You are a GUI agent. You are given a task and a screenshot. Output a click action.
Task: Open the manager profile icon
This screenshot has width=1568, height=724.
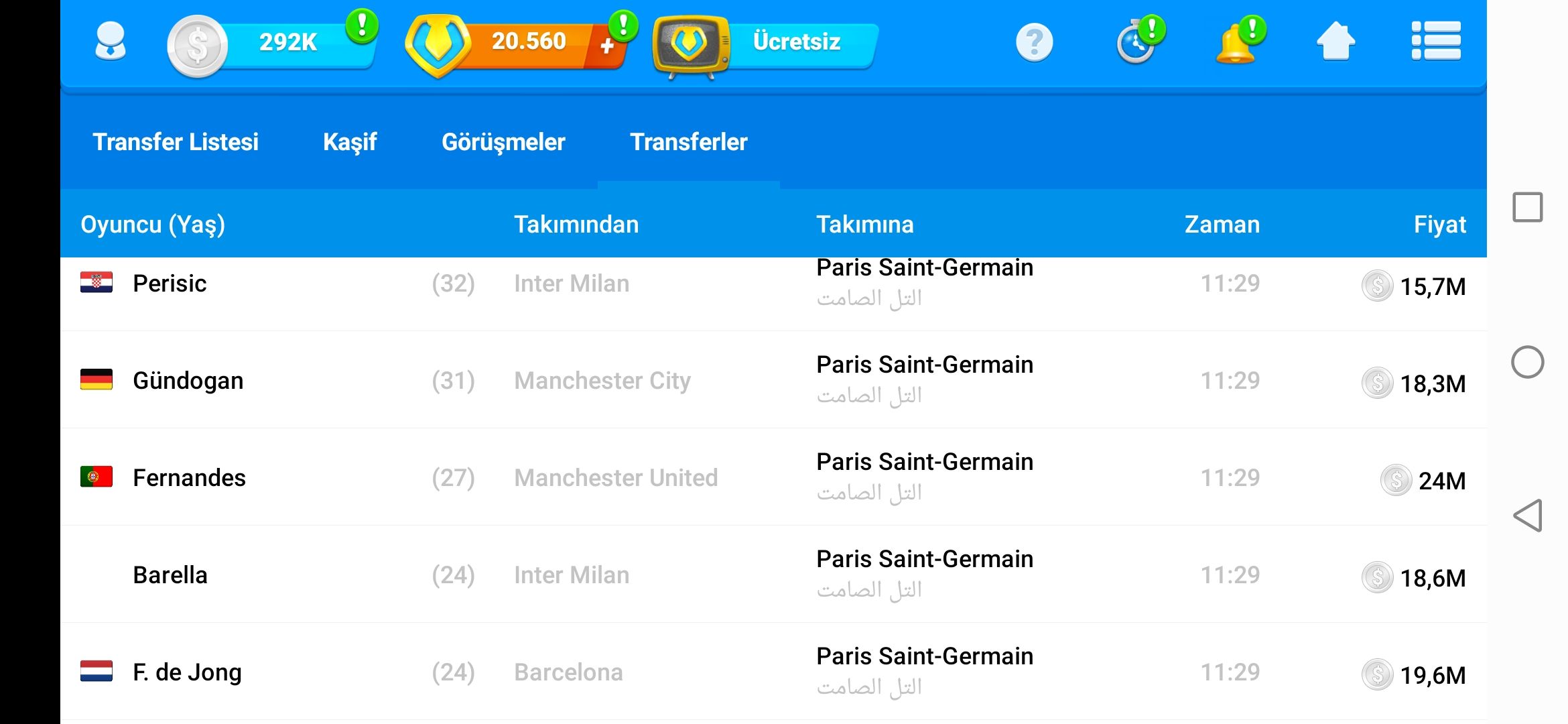(x=111, y=42)
